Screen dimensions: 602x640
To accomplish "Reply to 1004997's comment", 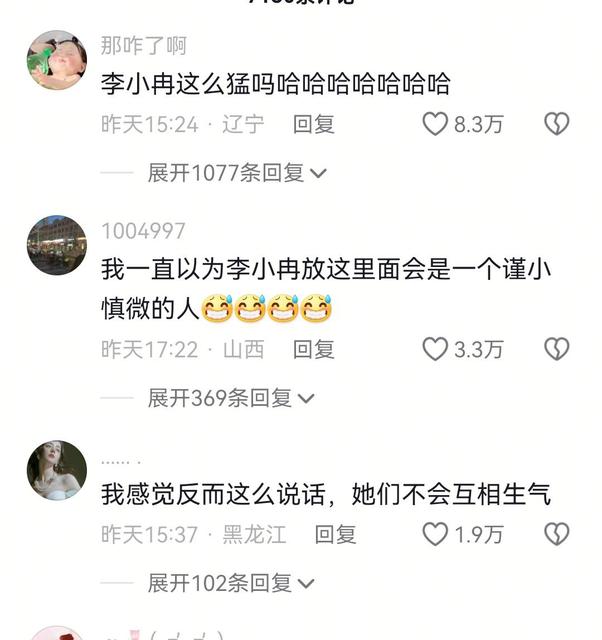I will pos(313,349).
